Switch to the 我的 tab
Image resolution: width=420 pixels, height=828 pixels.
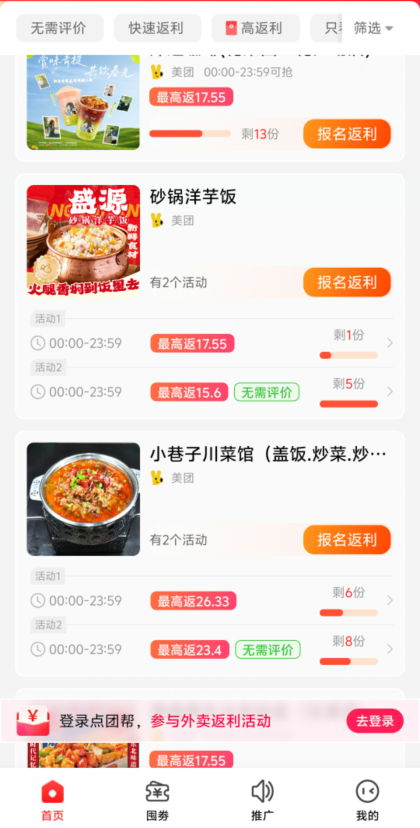tap(367, 801)
